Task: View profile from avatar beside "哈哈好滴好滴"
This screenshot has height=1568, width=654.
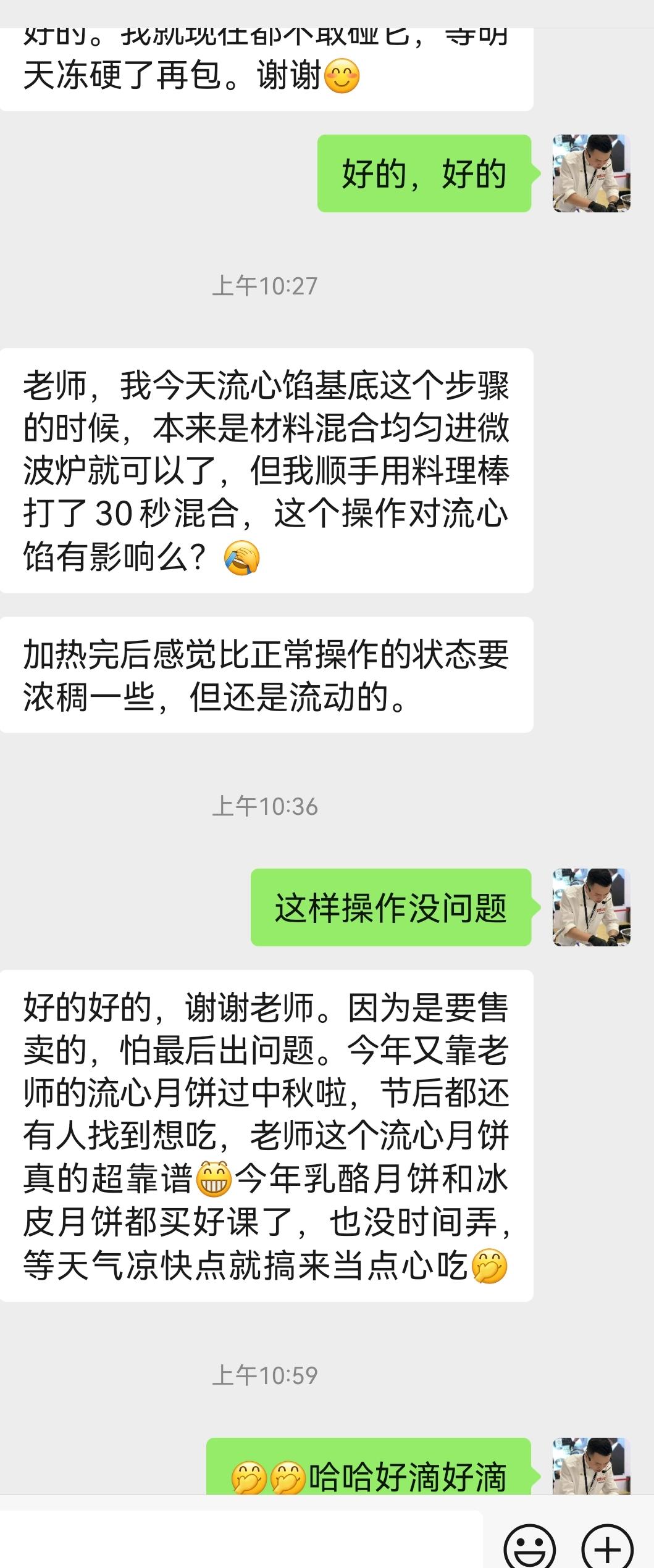Action: [x=591, y=1466]
